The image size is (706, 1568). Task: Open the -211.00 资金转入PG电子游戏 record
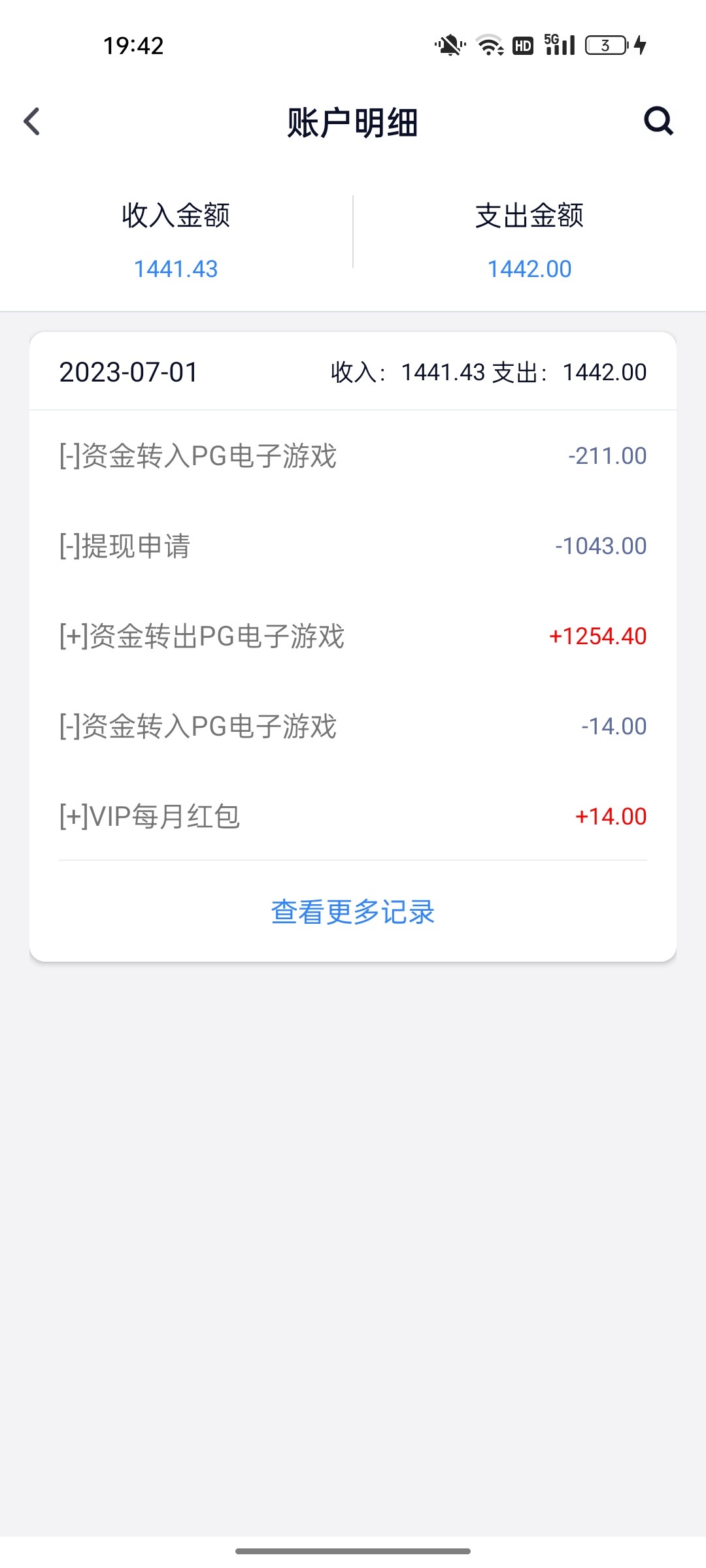[x=352, y=455]
